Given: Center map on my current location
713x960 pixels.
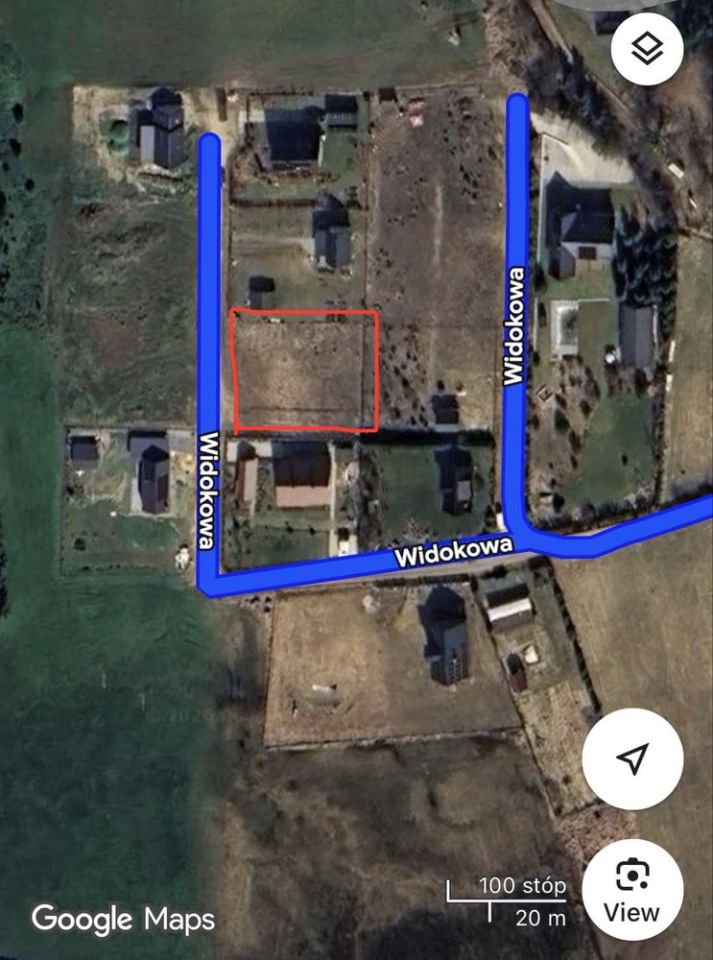Looking at the screenshot, I should pyautogui.click(x=632, y=760).
